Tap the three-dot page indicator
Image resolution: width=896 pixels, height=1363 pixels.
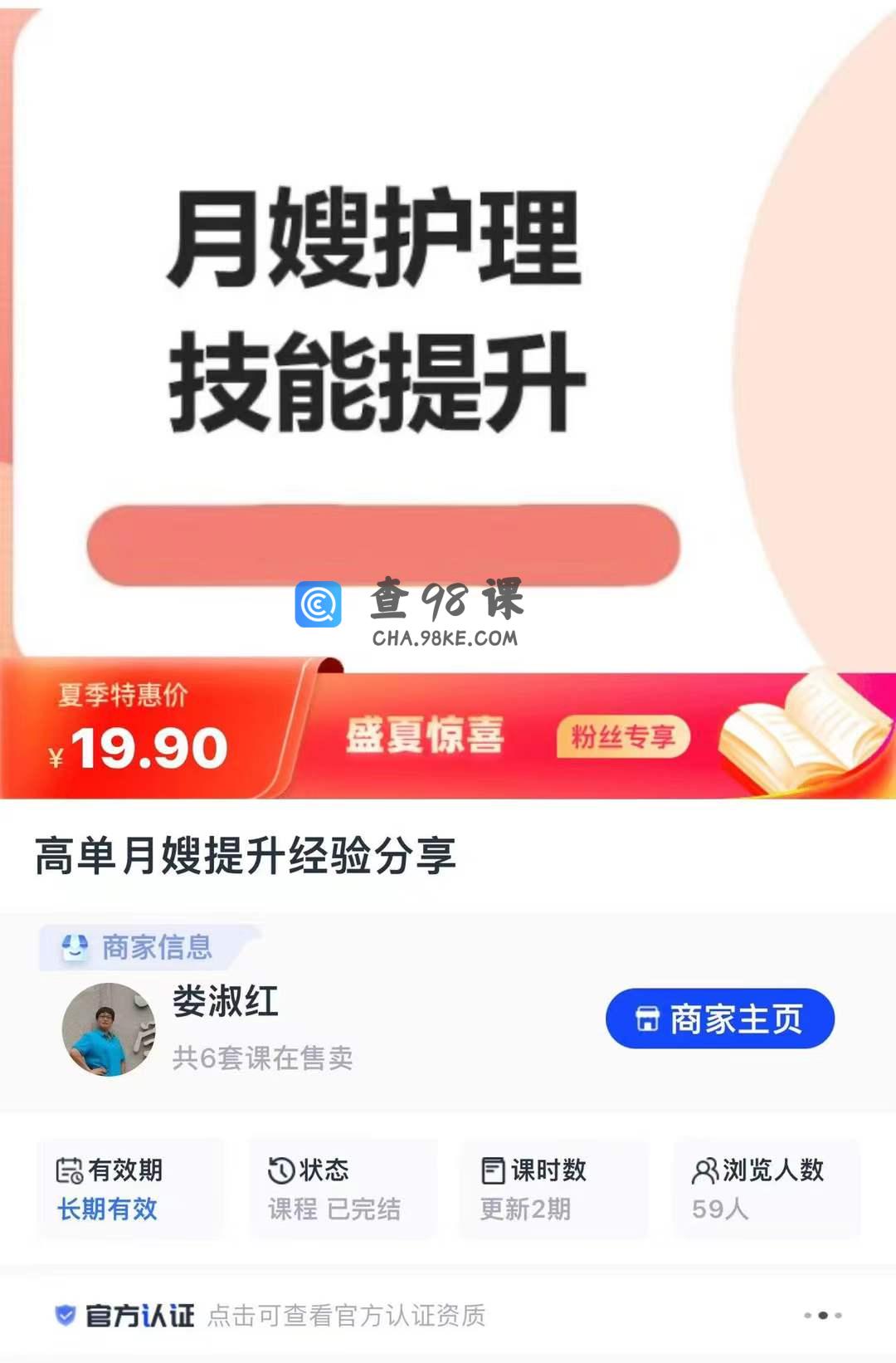pos(822,1316)
